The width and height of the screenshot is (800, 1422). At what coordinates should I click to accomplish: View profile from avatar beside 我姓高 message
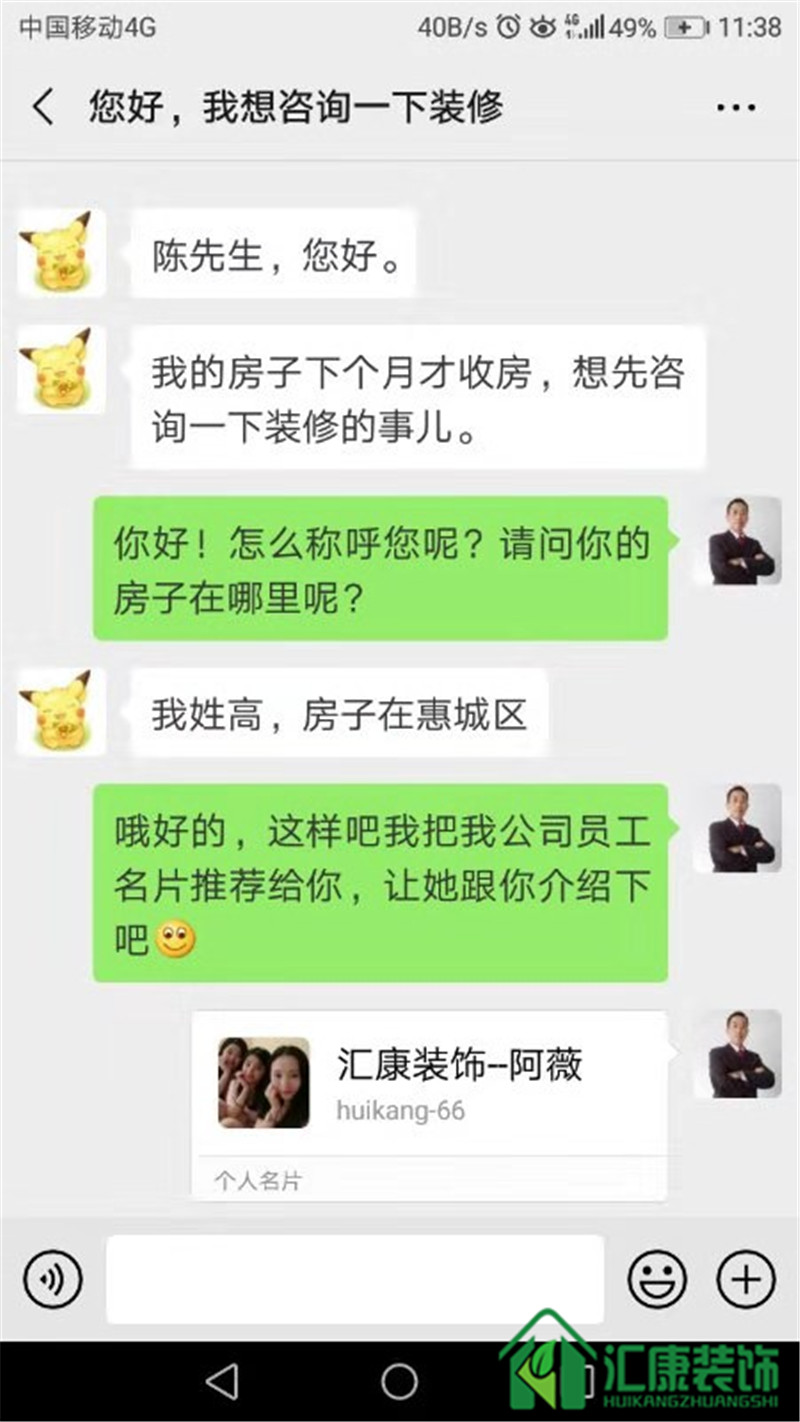point(60,712)
